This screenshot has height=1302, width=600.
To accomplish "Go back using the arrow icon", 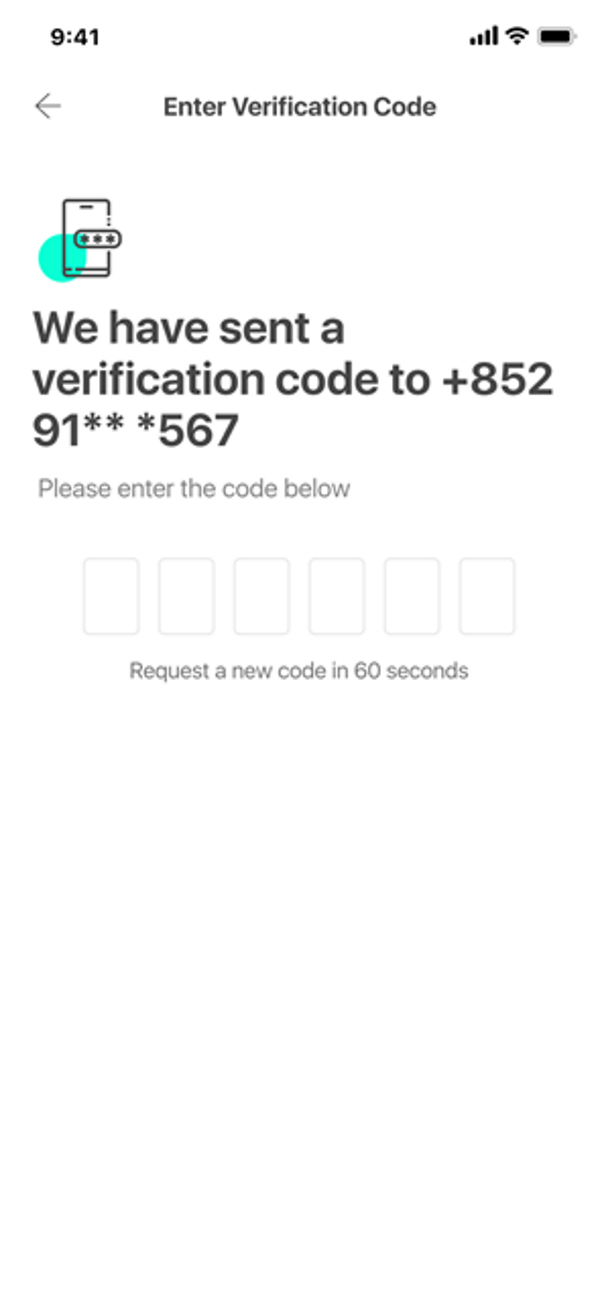I will point(47,107).
